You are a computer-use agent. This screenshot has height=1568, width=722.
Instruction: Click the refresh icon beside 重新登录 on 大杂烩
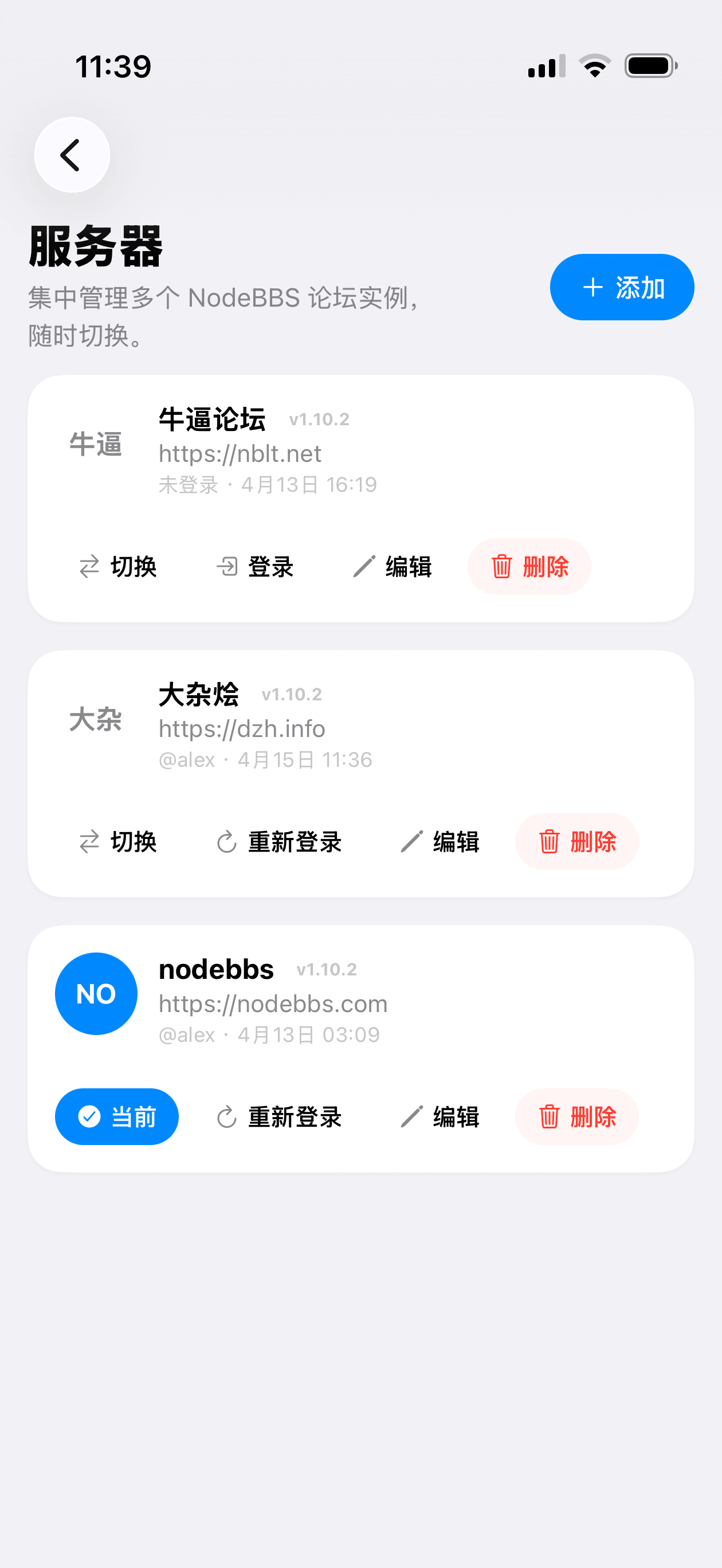(226, 842)
